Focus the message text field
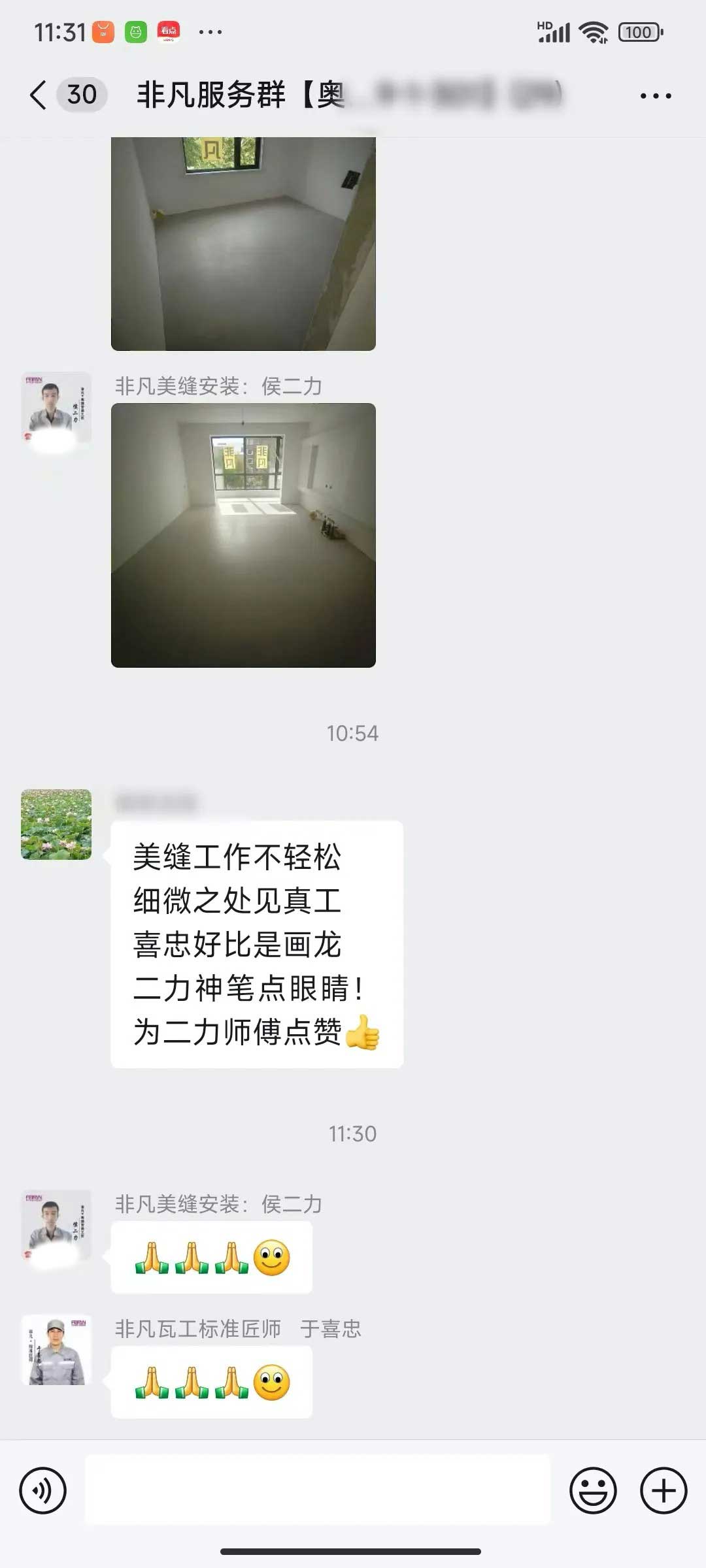Viewport: 706px width, 1568px height. click(x=318, y=1491)
